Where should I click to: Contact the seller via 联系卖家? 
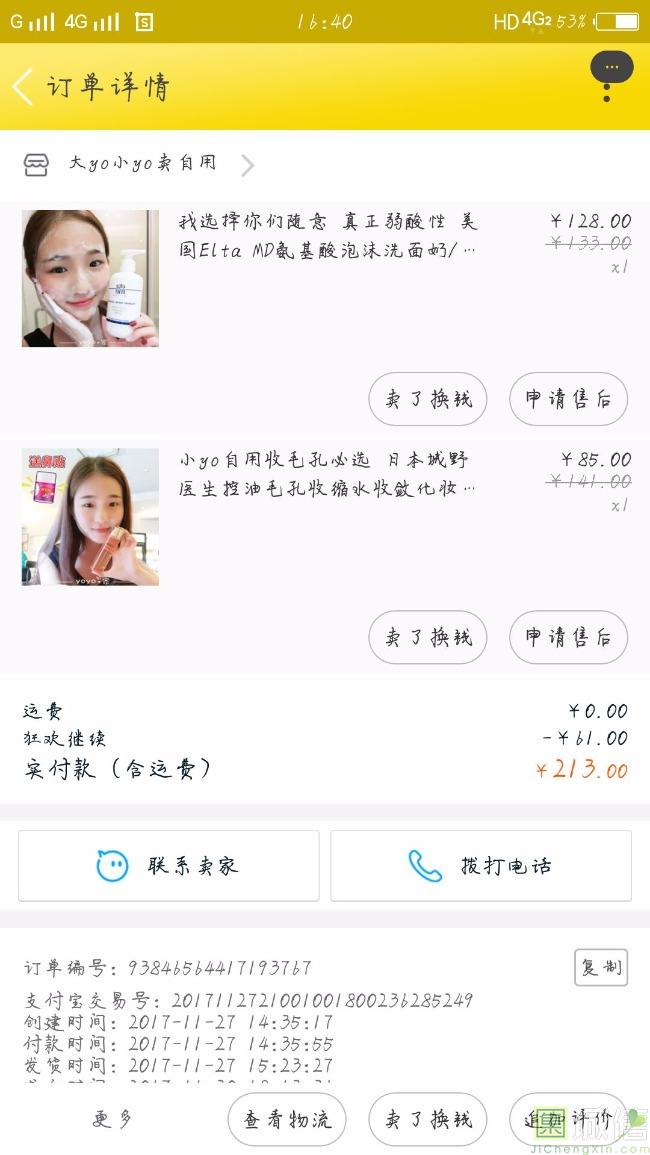(169, 866)
